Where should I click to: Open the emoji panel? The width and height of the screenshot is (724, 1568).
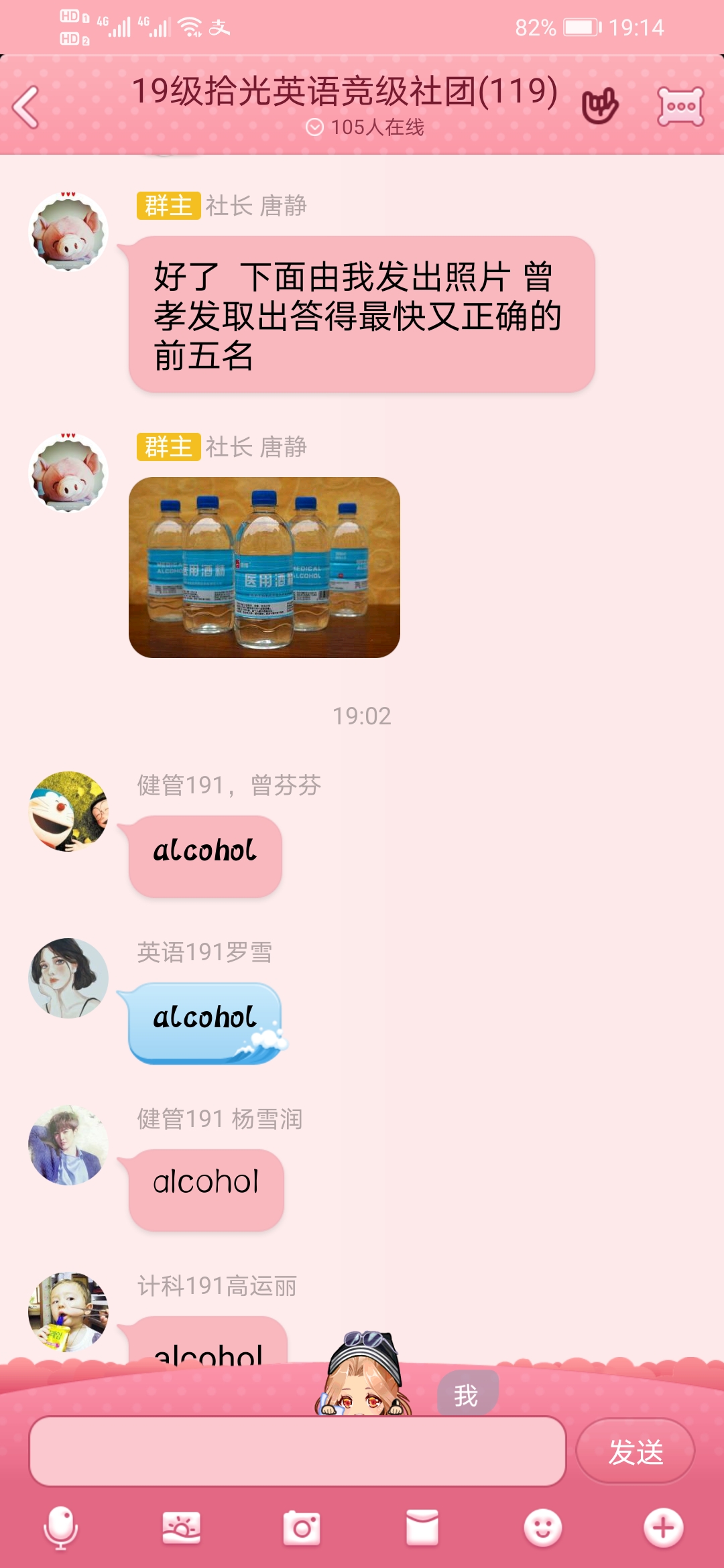pyautogui.click(x=542, y=1528)
